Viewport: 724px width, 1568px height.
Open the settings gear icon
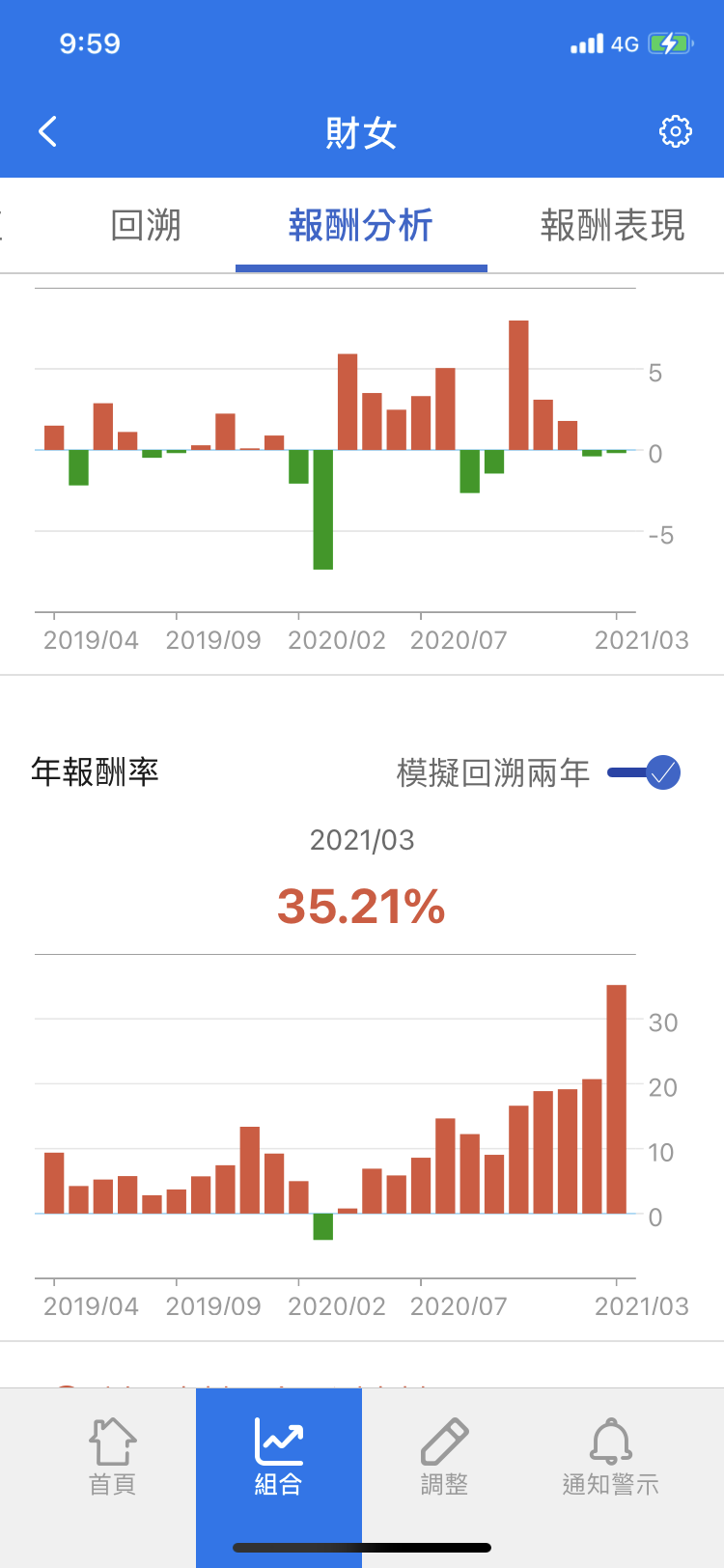click(x=675, y=131)
